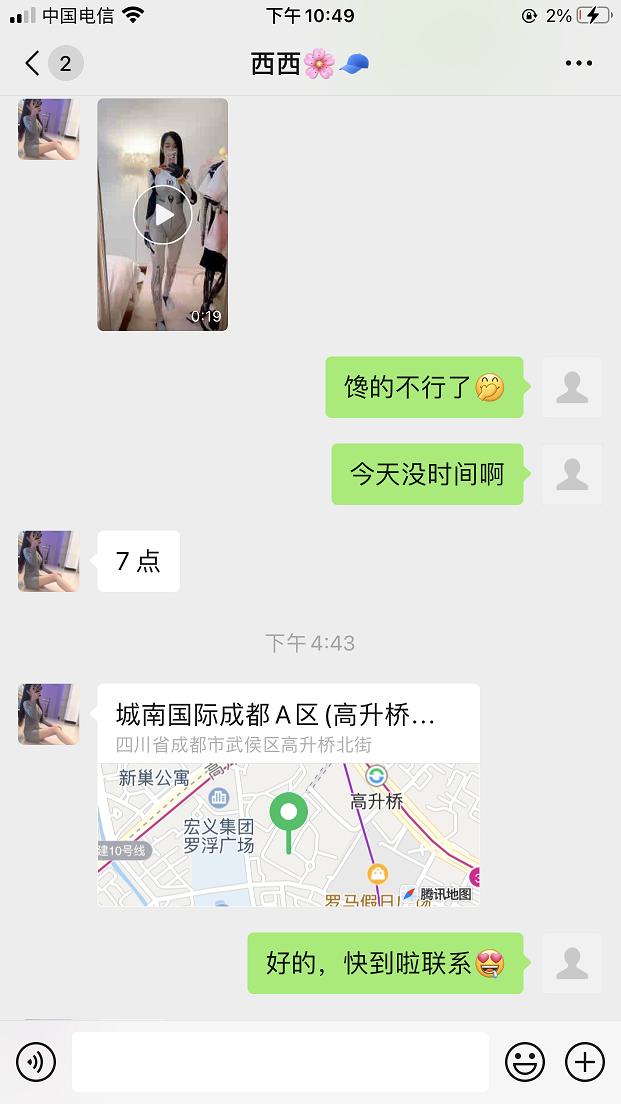Image resolution: width=621 pixels, height=1104 pixels.
Task: Open the 城南国际成都A区 location card
Action: pyautogui.click(x=288, y=795)
